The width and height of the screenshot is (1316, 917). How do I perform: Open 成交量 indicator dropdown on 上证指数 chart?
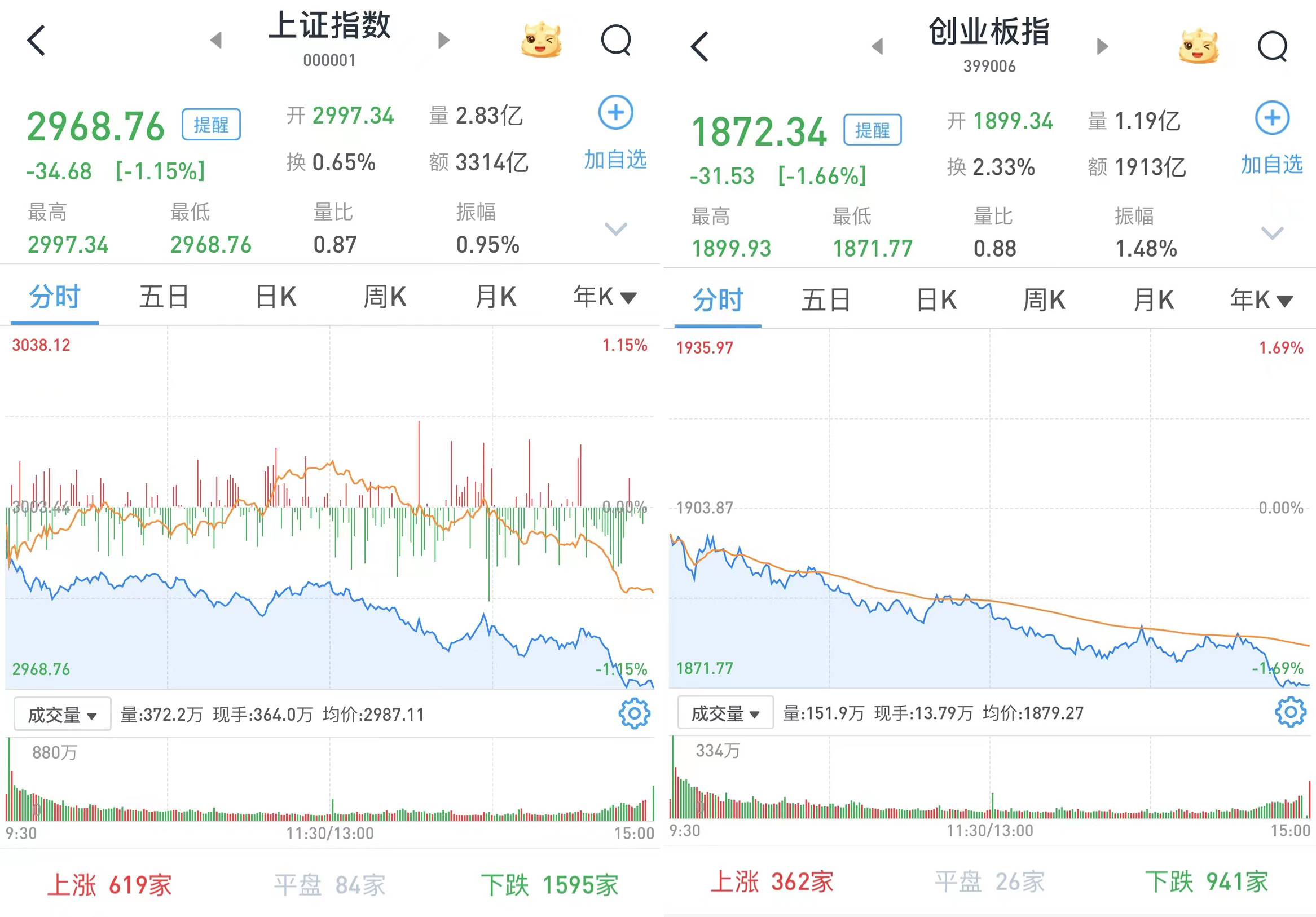62,715
